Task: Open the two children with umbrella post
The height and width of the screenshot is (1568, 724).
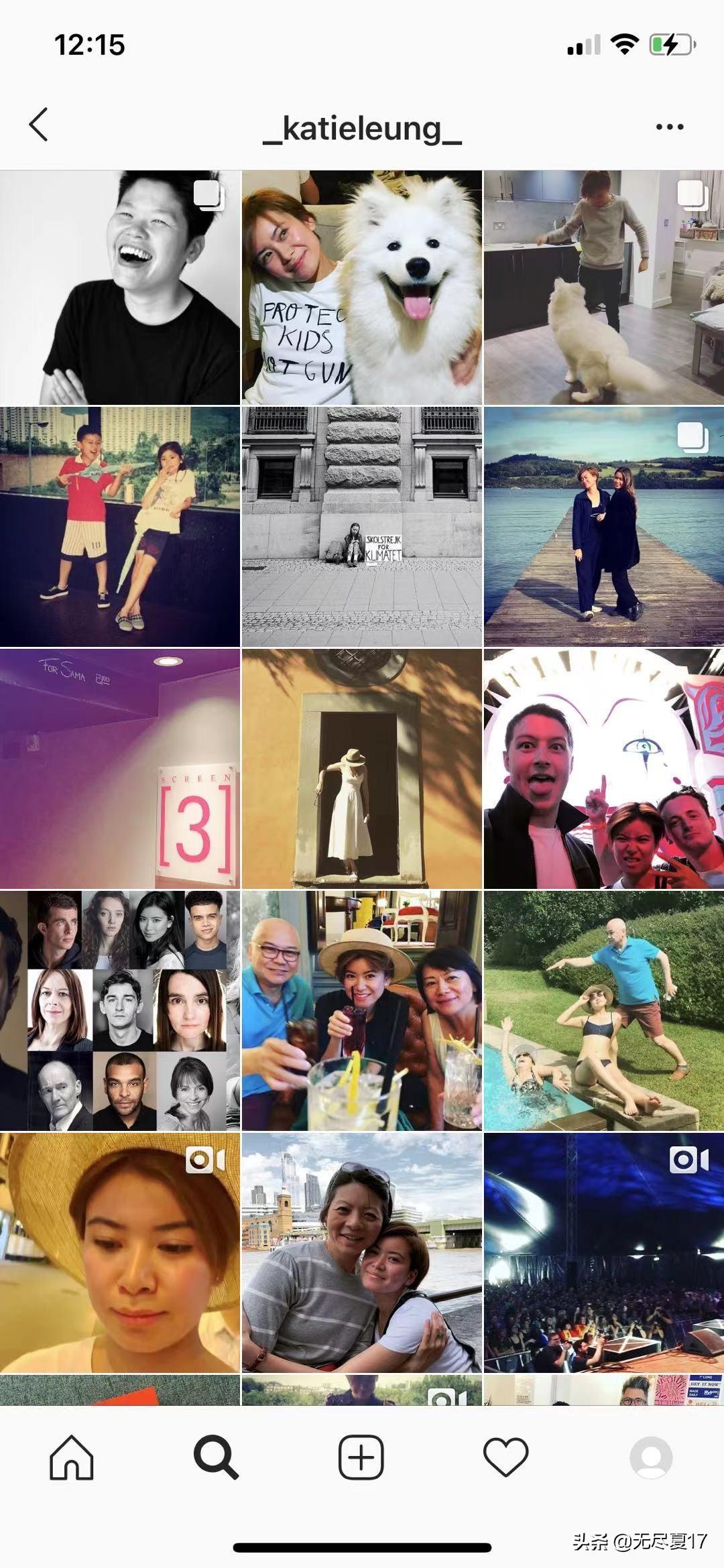Action: [x=120, y=526]
